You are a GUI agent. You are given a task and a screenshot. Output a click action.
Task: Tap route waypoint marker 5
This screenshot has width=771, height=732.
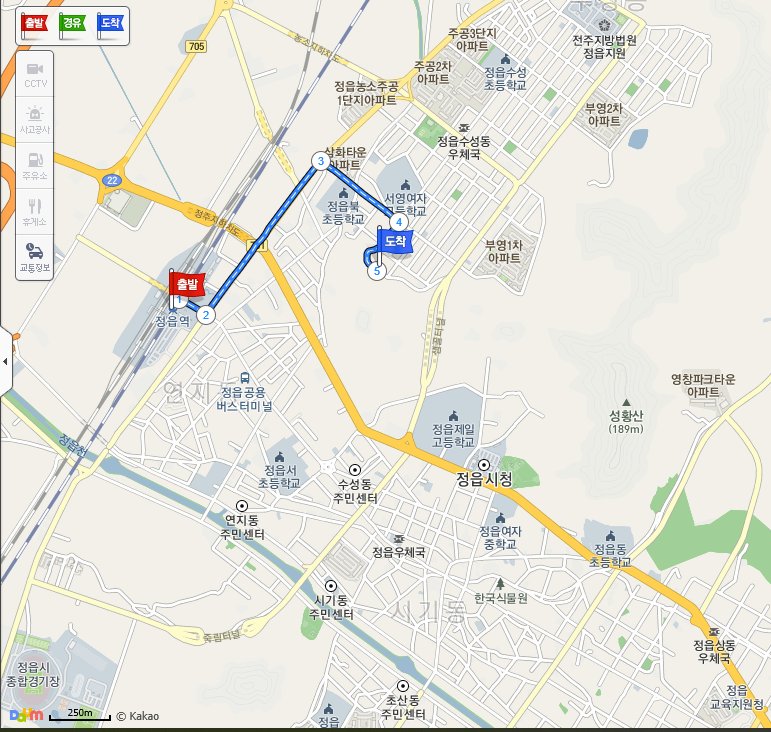click(x=376, y=270)
